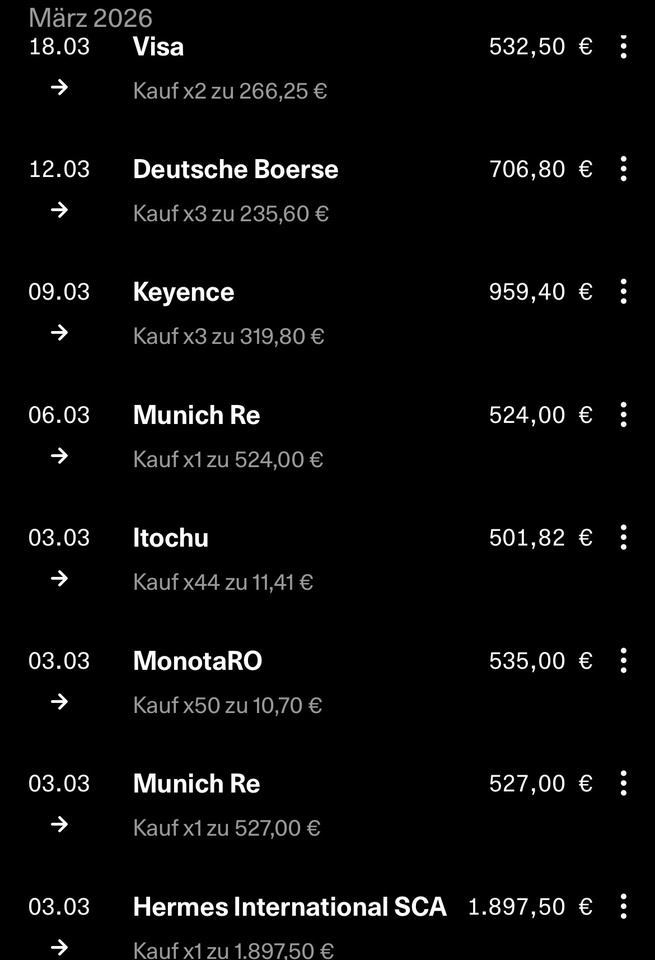Image resolution: width=655 pixels, height=960 pixels.
Task: View the Hermes International SCA transaction
Action: 300,927
